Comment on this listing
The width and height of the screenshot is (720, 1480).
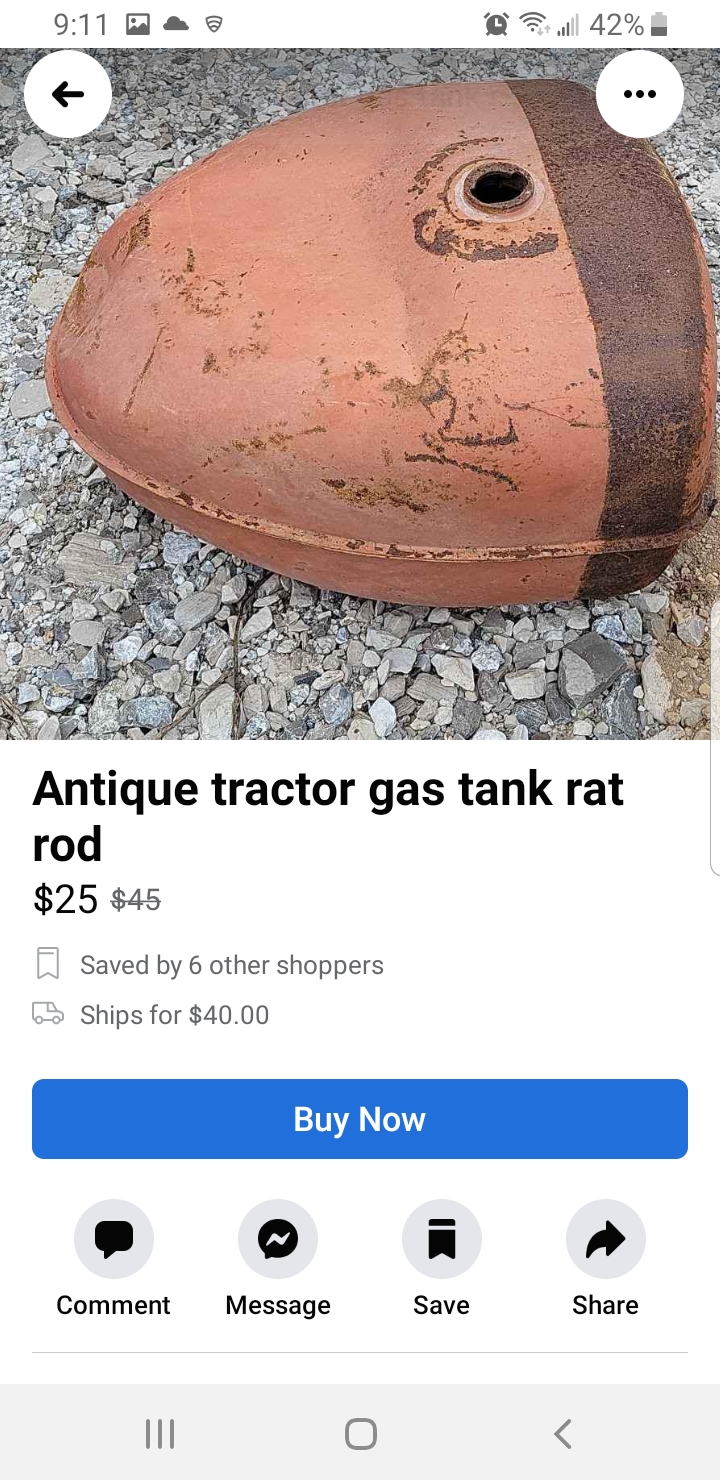click(114, 1240)
